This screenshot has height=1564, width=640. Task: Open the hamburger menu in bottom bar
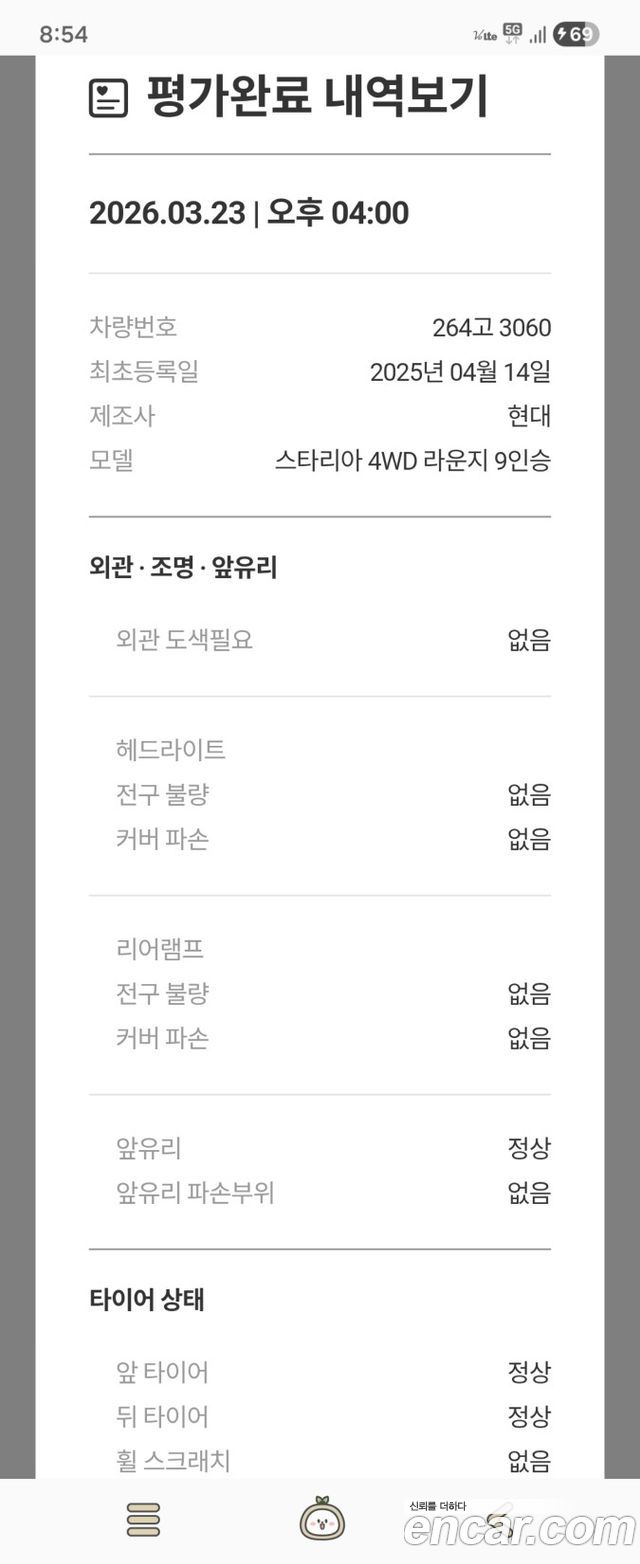[144, 1520]
